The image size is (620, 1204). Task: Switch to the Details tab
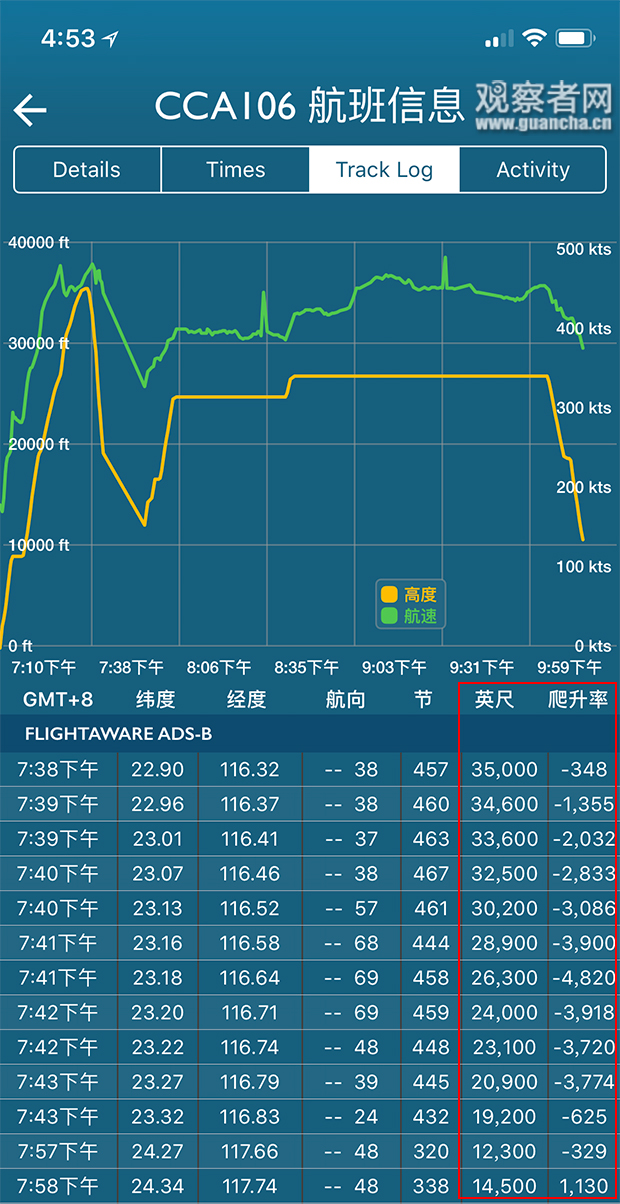(x=87, y=169)
